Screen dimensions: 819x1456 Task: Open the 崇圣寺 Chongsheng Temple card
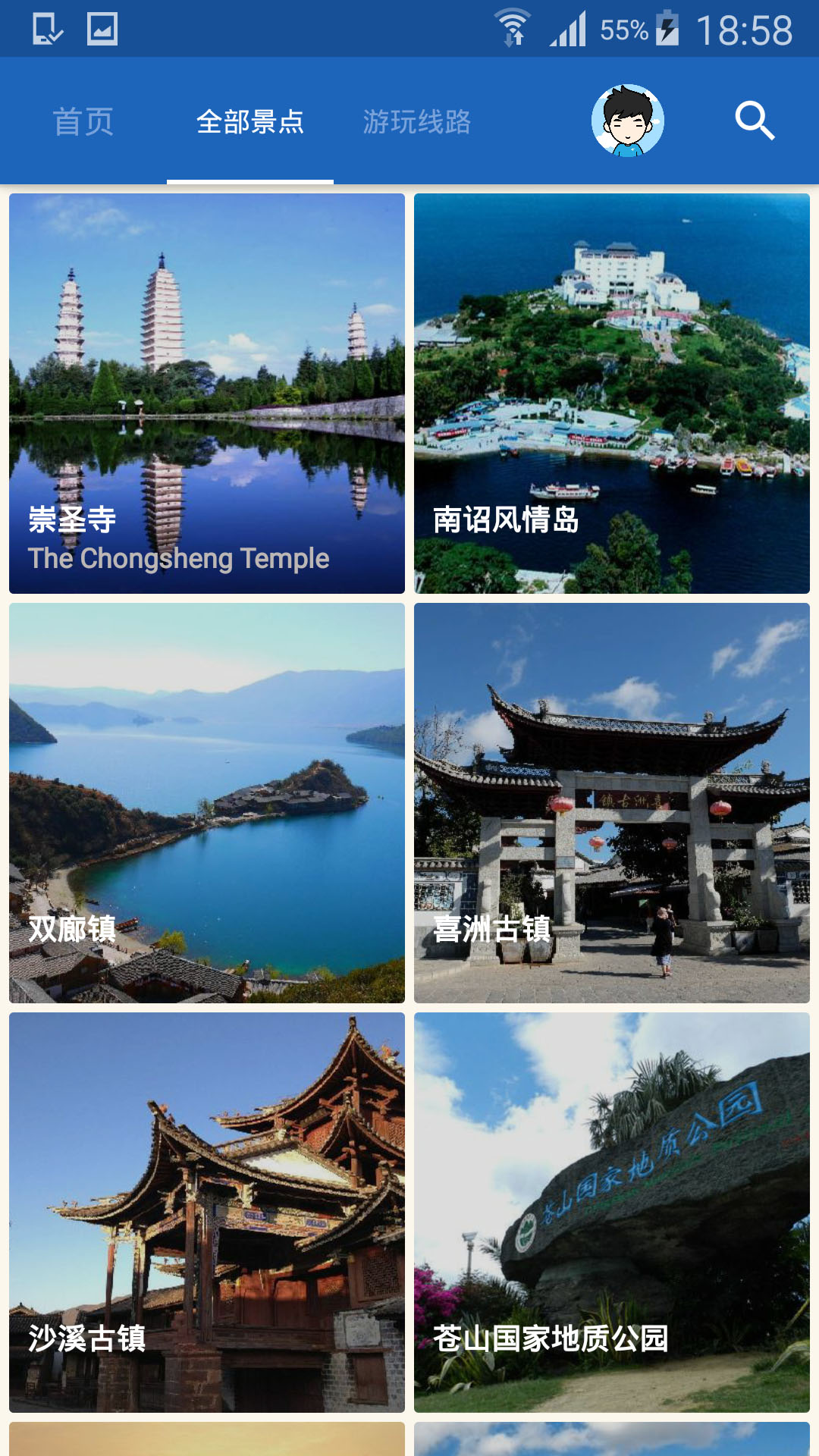pyautogui.click(x=207, y=394)
